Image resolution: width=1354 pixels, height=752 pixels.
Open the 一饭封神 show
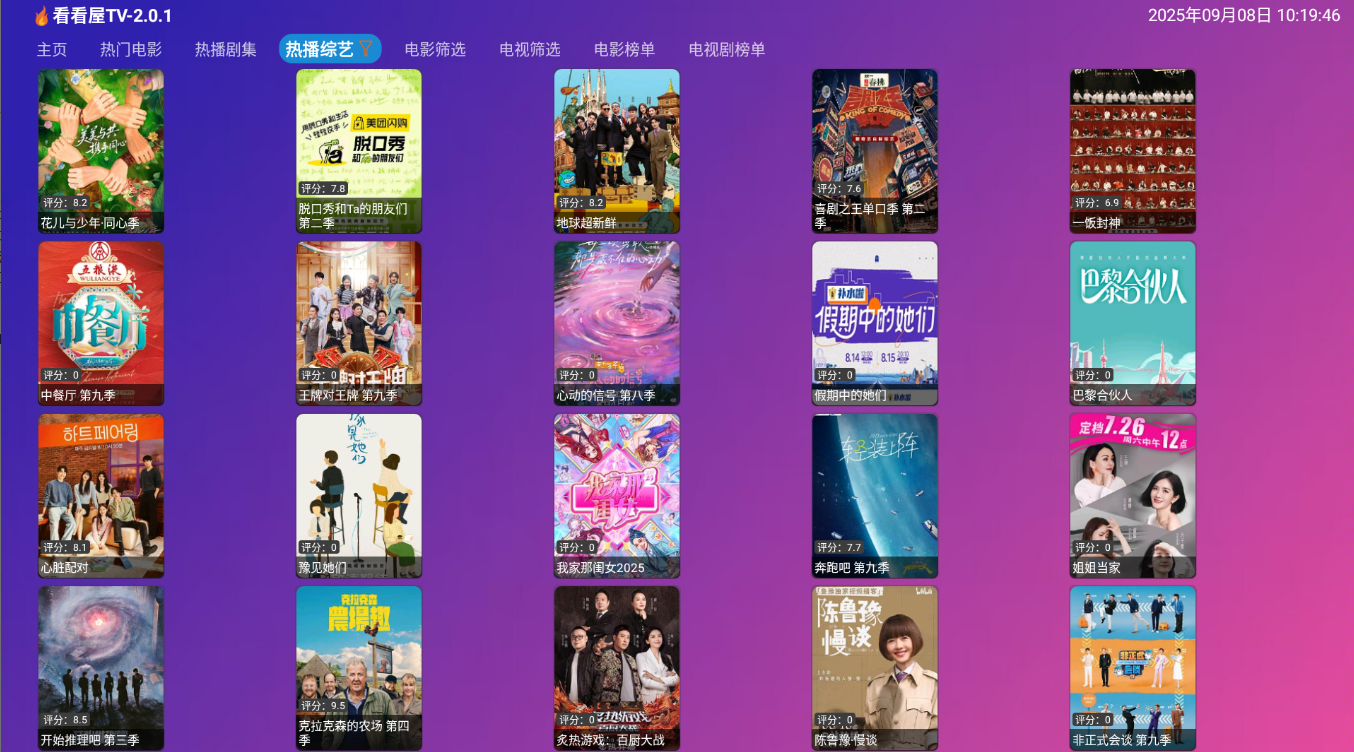1133,150
